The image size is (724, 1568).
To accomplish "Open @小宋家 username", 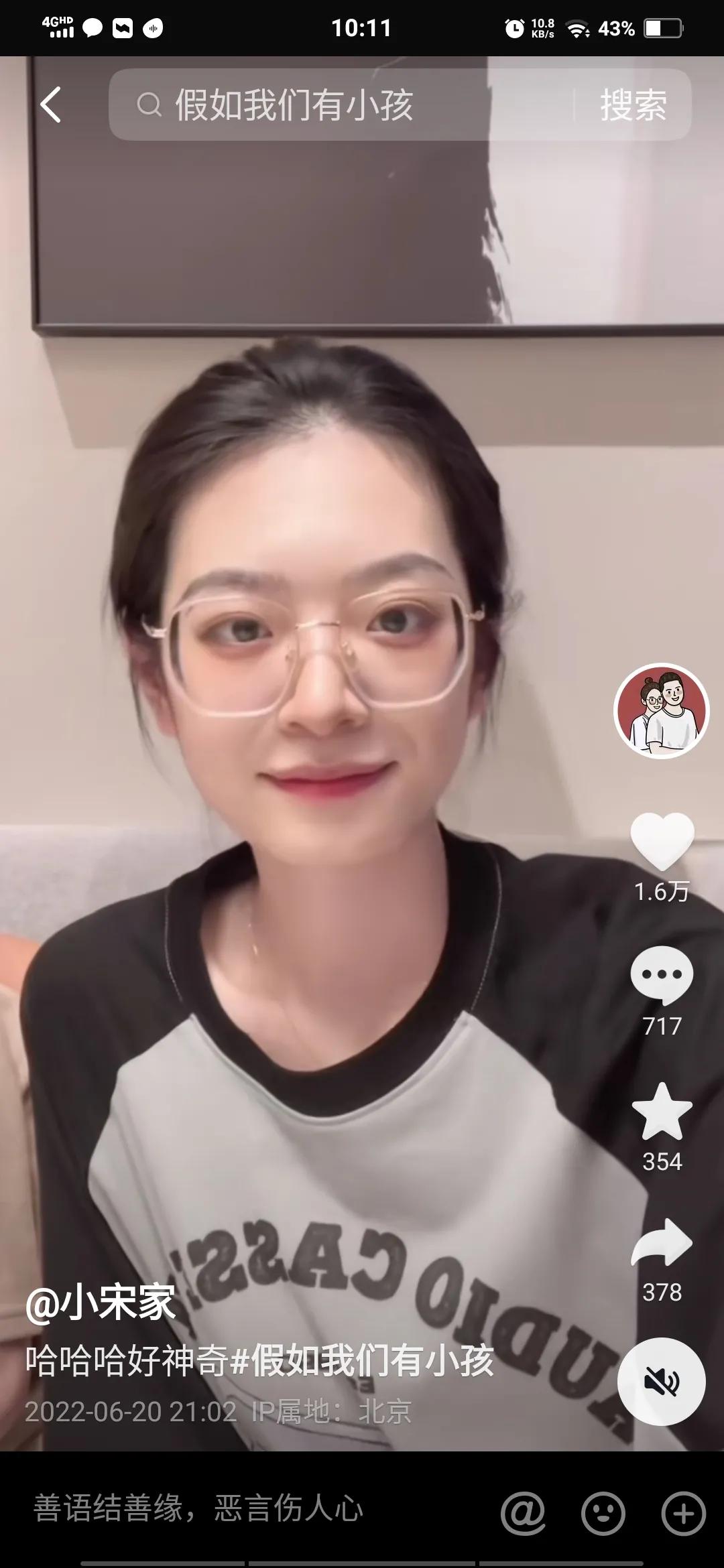I will point(101,1303).
